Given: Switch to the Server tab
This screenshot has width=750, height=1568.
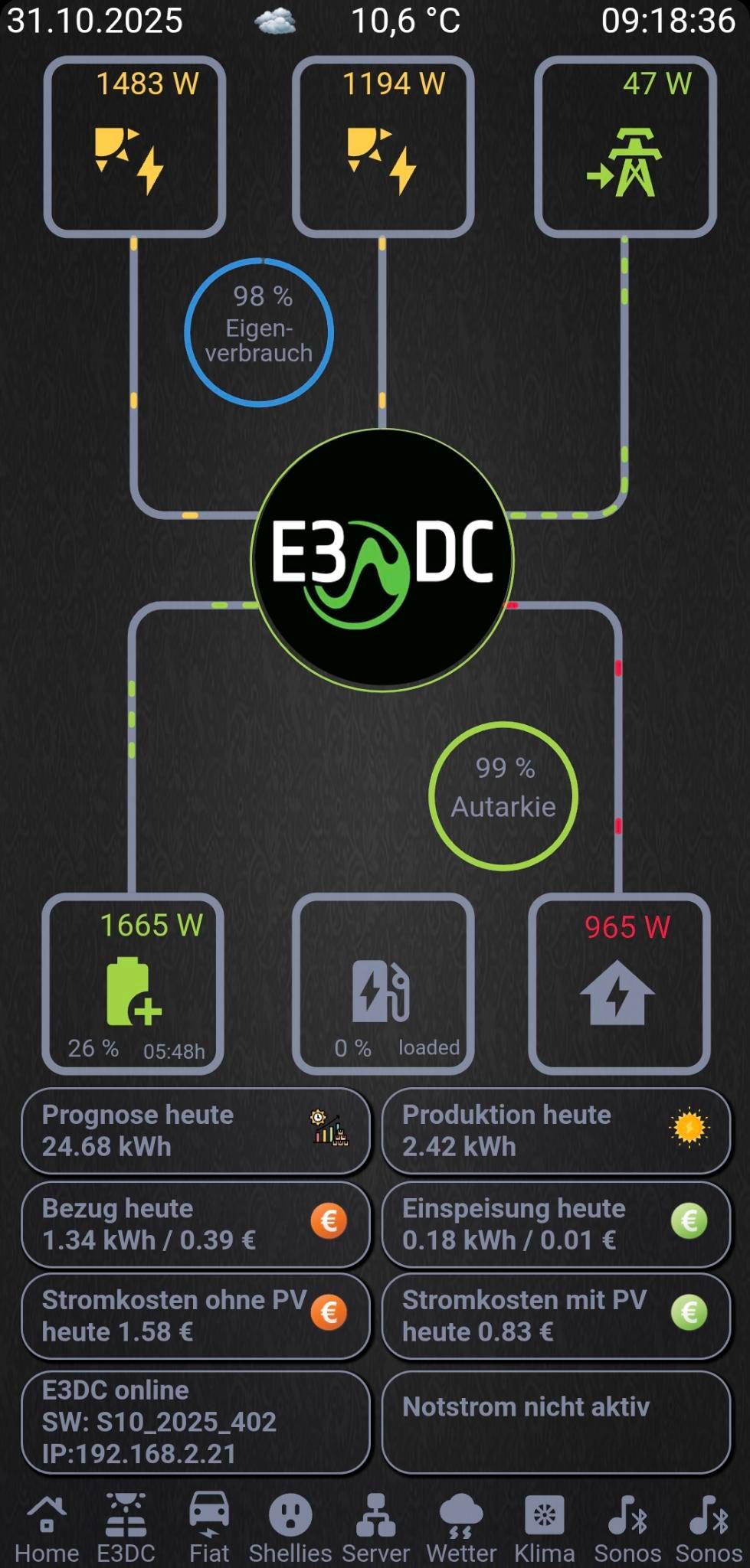Looking at the screenshot, I should tap(375, 1527).
